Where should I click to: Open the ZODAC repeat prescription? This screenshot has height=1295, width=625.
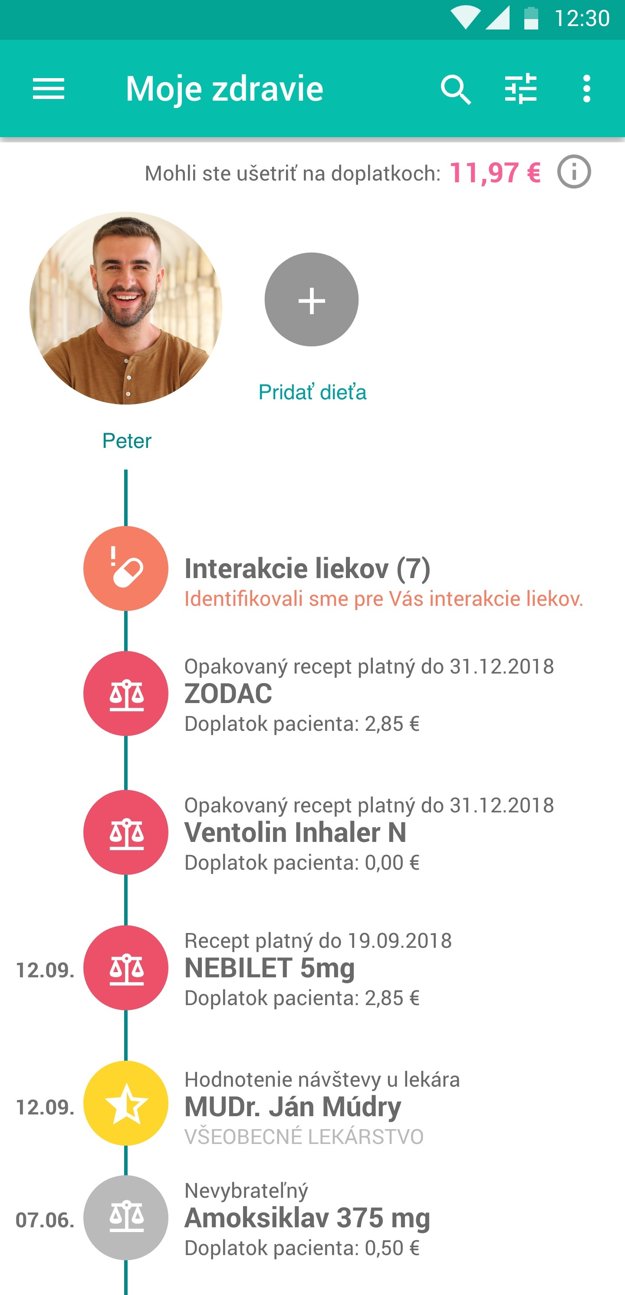coord(228,694)
